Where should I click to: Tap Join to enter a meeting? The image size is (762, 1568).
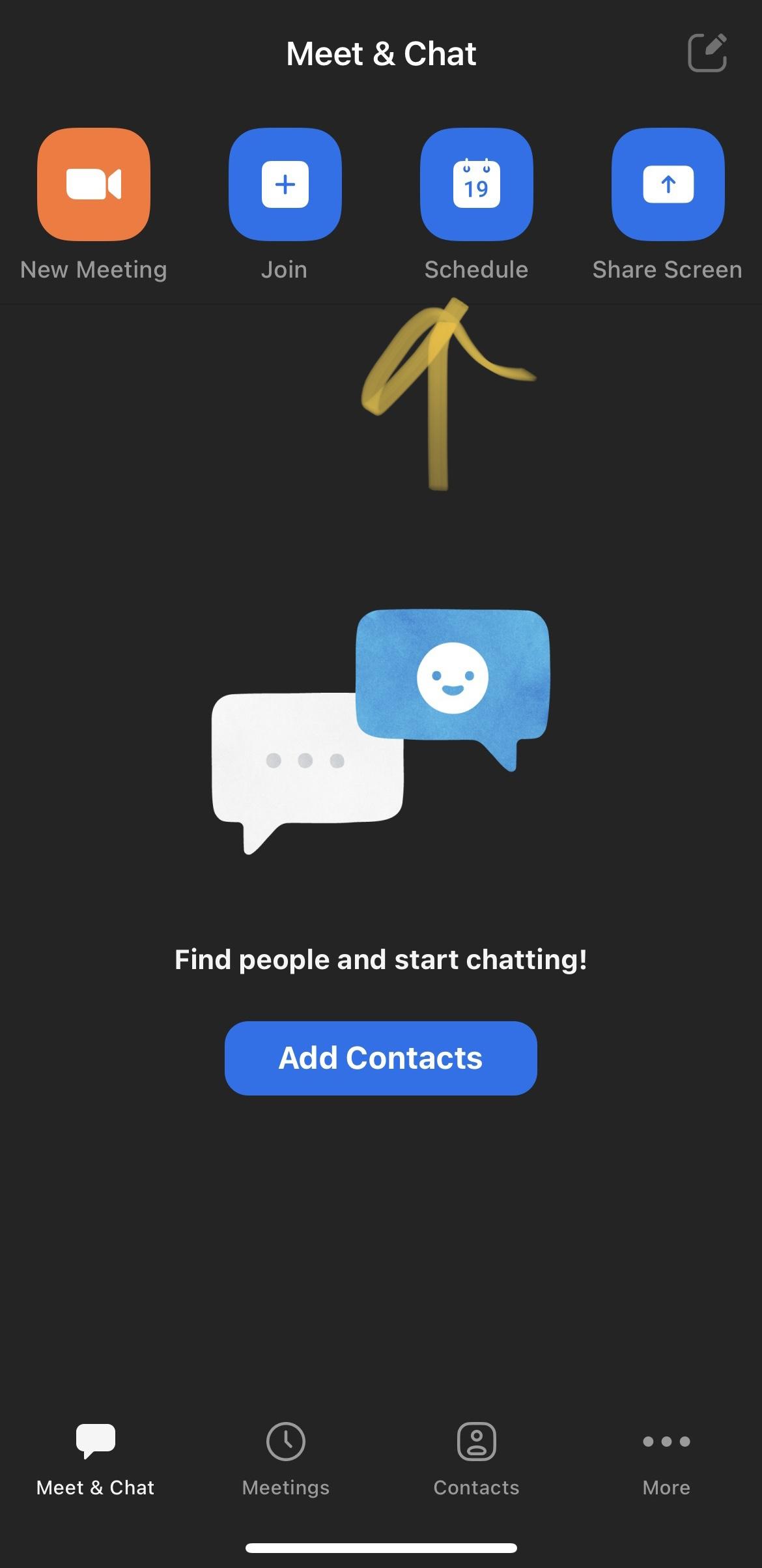point(285,184)
